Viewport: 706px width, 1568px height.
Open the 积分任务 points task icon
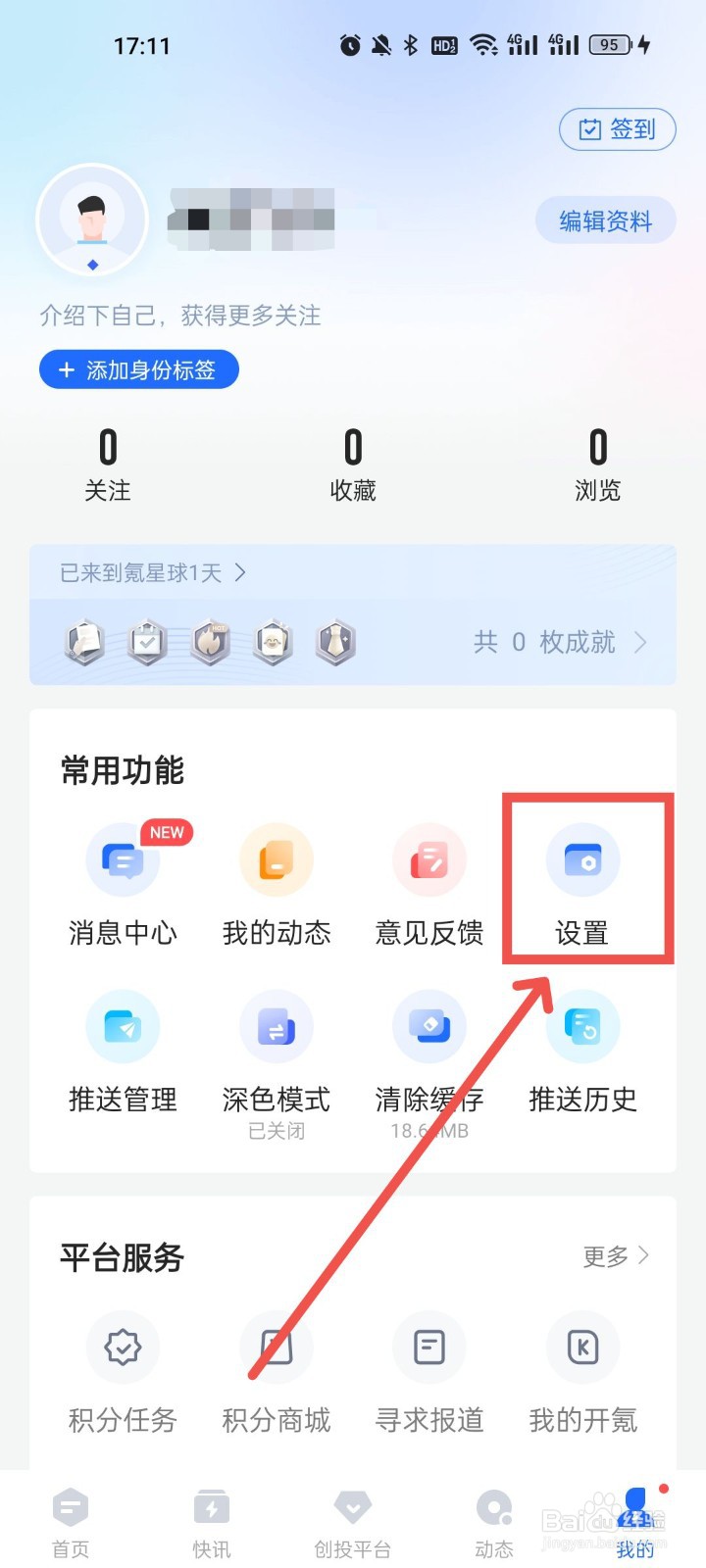(123, 1347)
